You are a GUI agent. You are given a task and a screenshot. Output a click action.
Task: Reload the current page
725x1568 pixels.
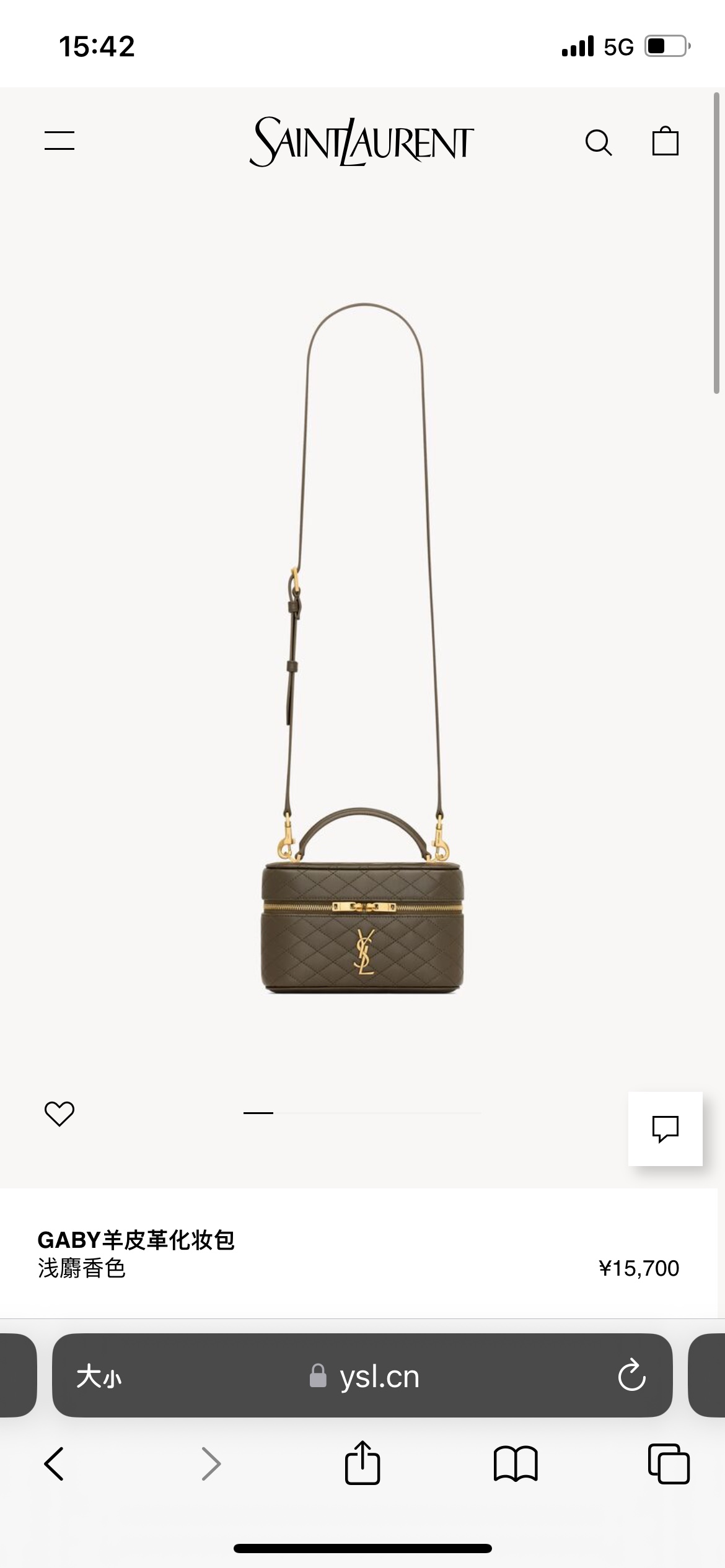pyautogui.click(x=631, y=1377)
